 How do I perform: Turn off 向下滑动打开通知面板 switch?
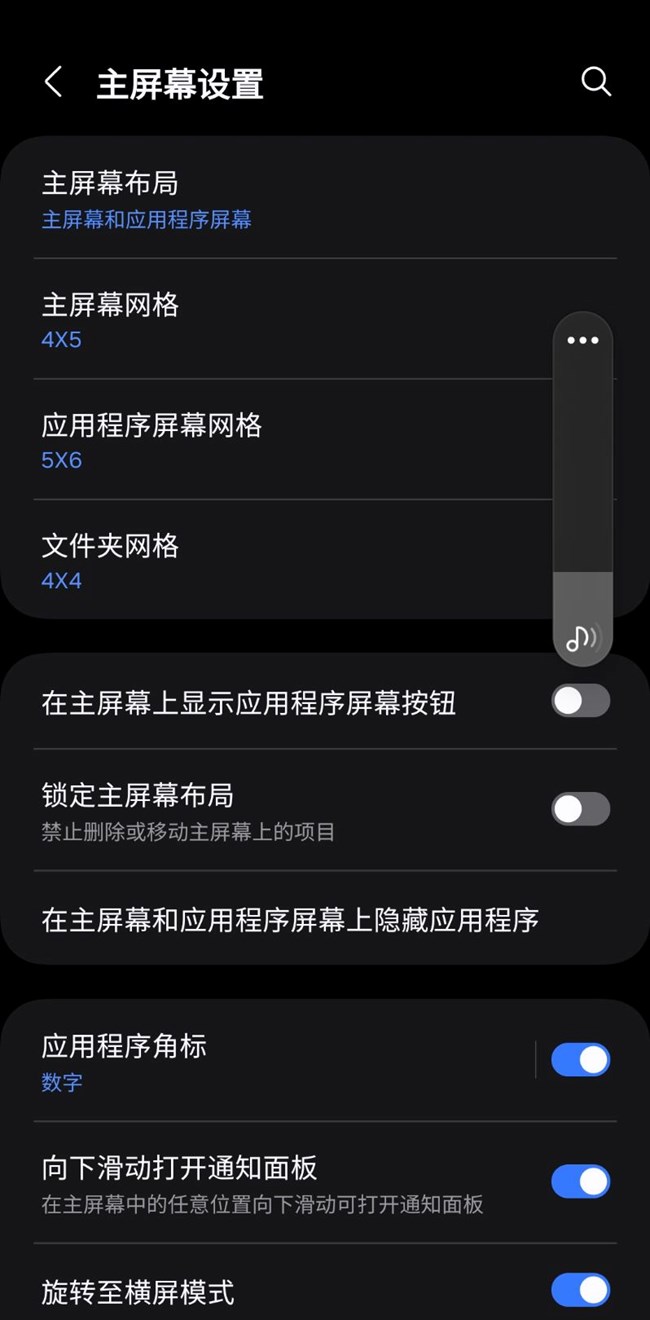pos(581,1182)
